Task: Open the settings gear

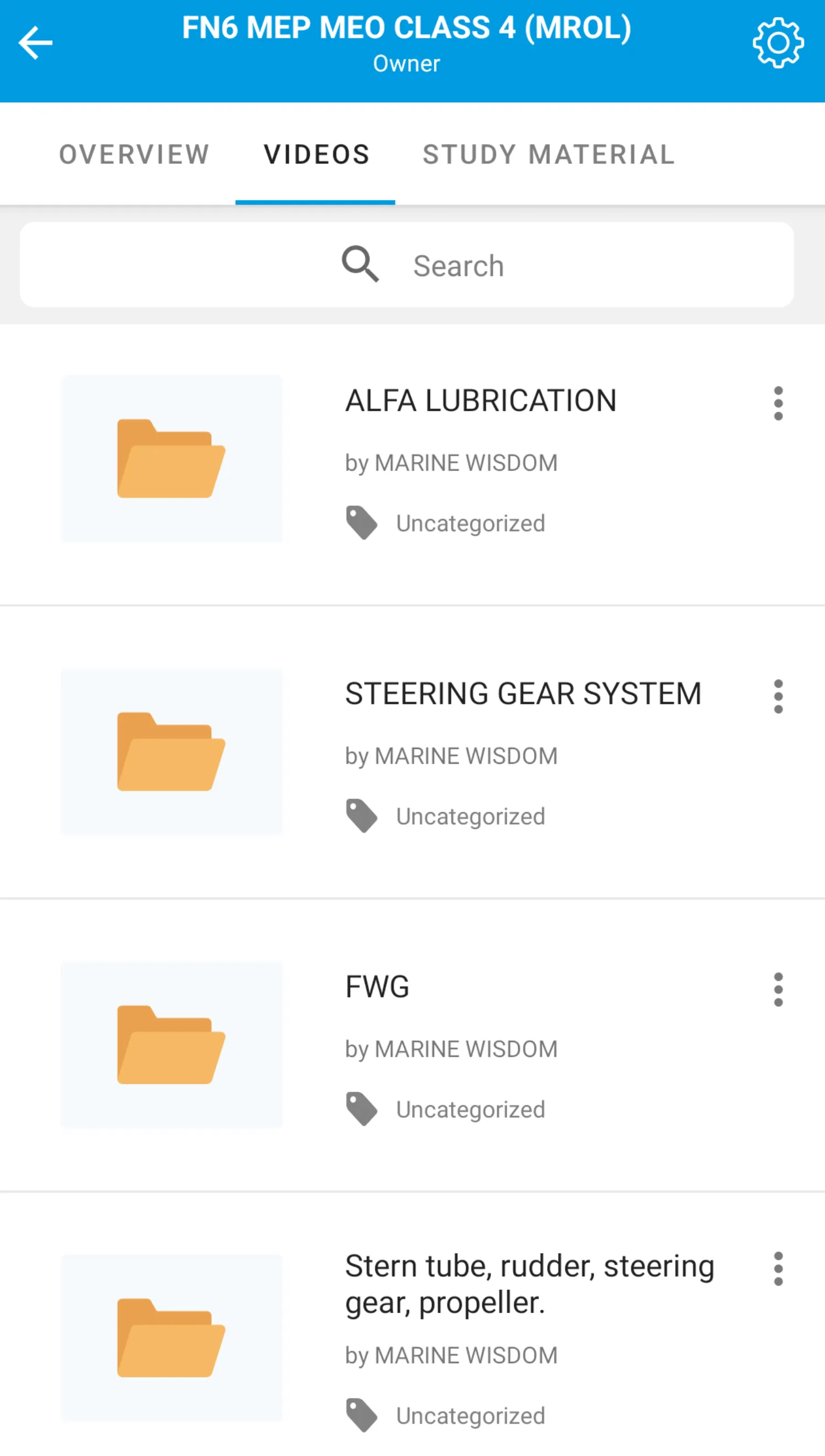Action: (778, 42)
